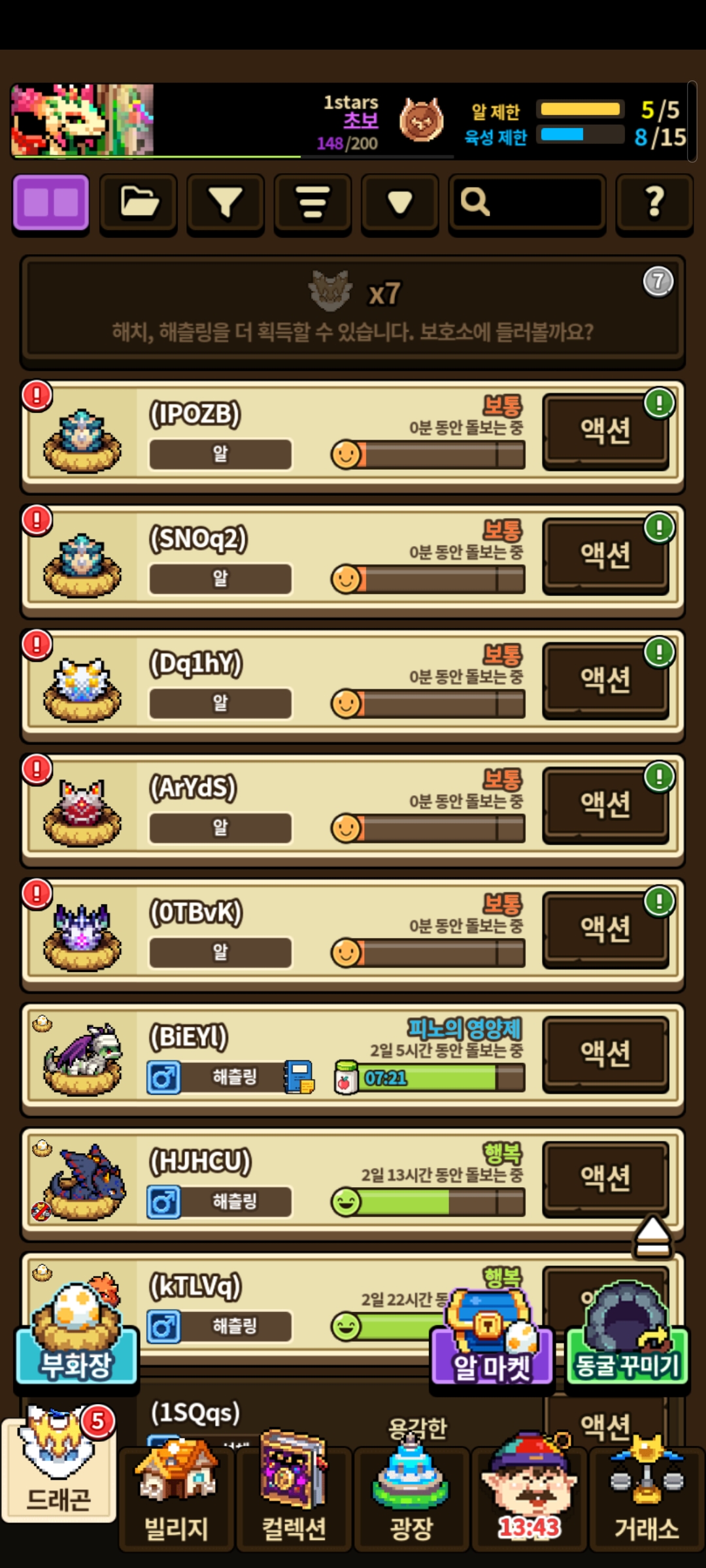Switch to the purple grid view toggle
This screenshot has width=706, height=1568.
(51, 203)
